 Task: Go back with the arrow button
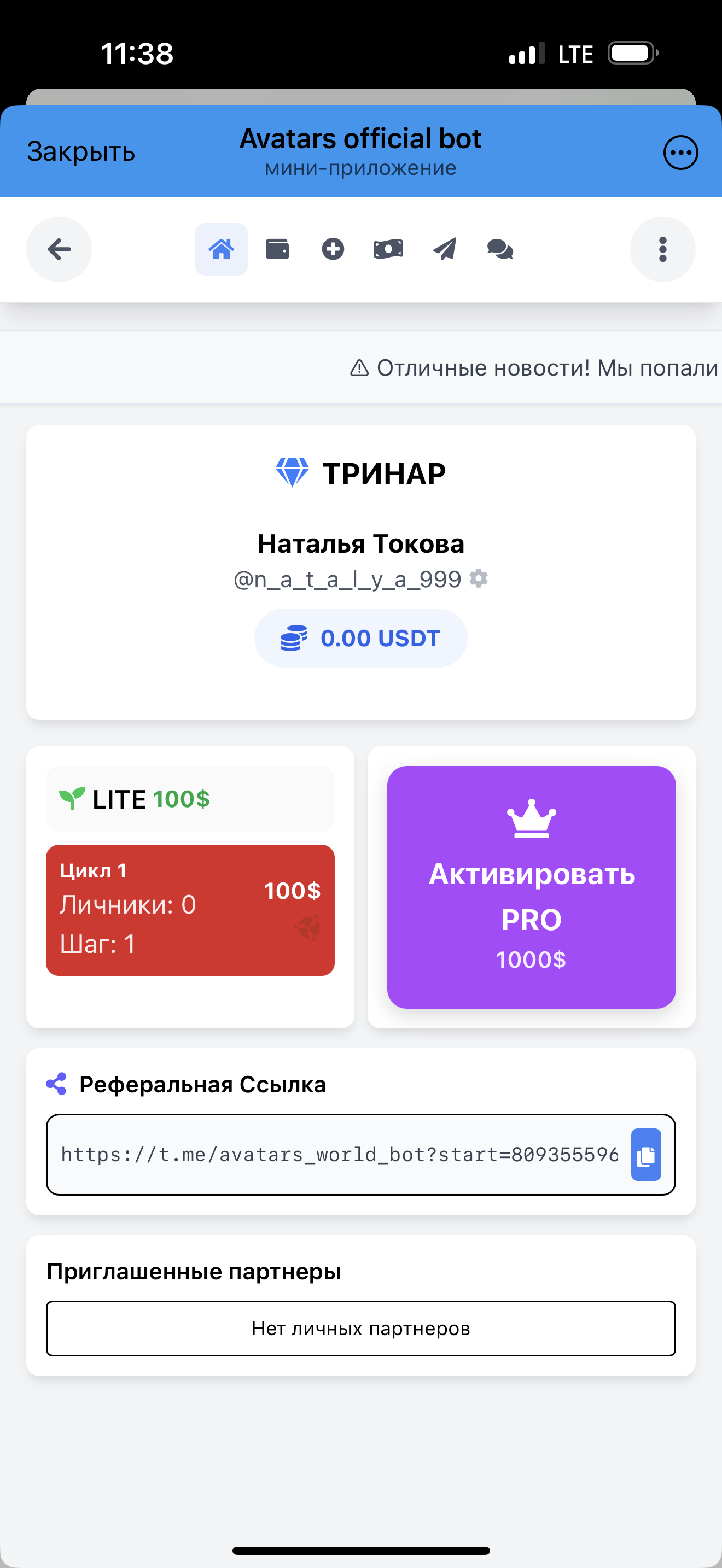click(59, 249)
